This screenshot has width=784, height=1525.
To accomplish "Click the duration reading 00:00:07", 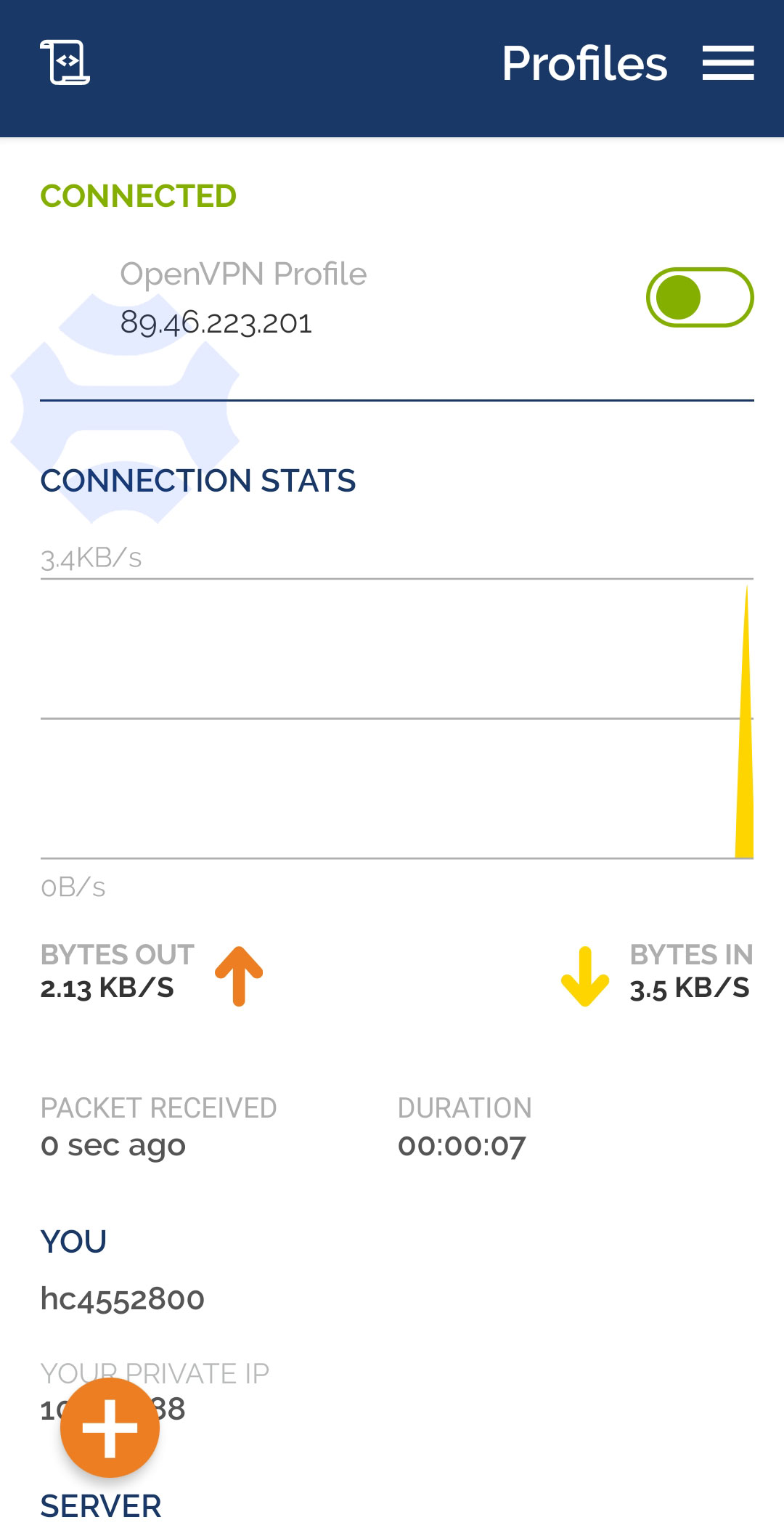I will click(x=464, y=1144).
